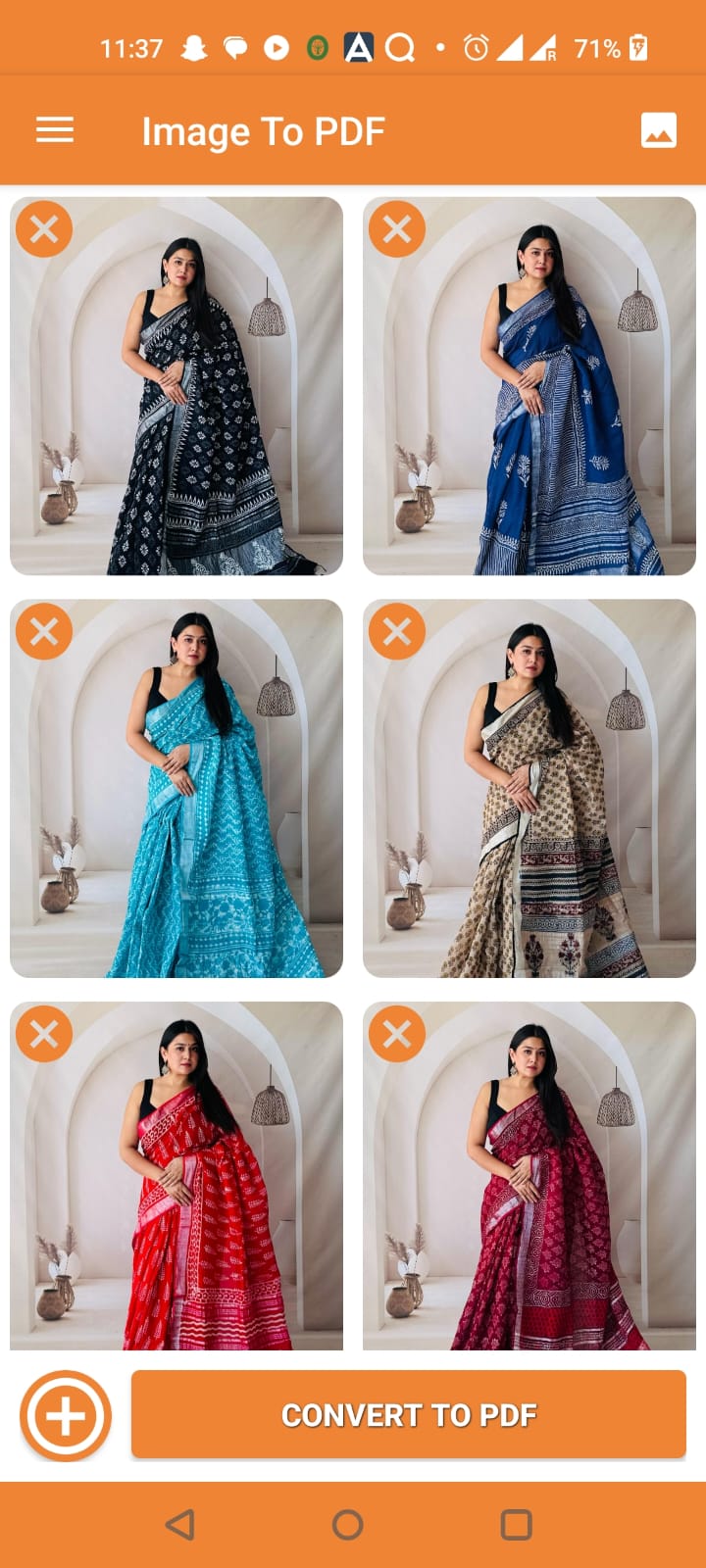Image resolution: width=706 pixels, height=1568 pixels.
Task: Remove the navy blue saree image
Action: [x=397, y=229]
